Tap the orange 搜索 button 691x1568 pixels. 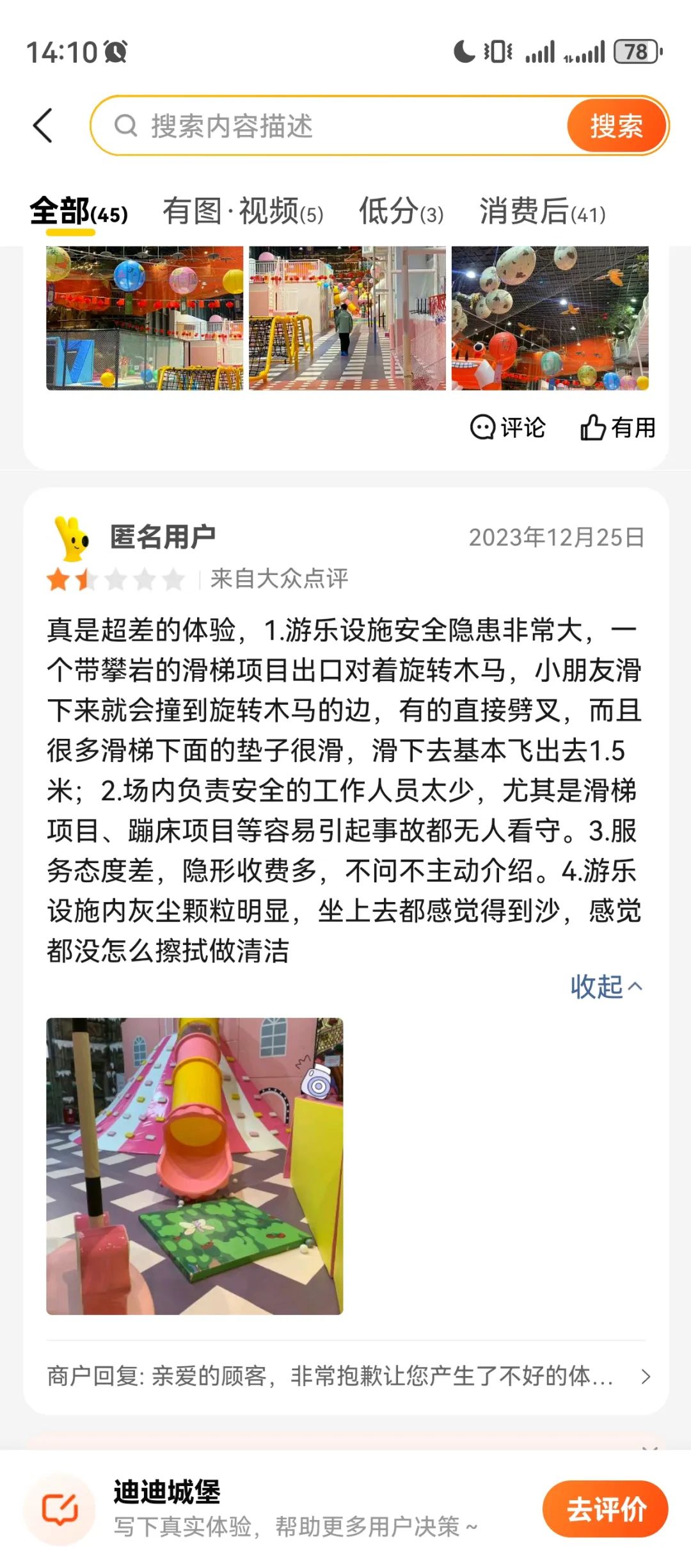click(616, 126)
